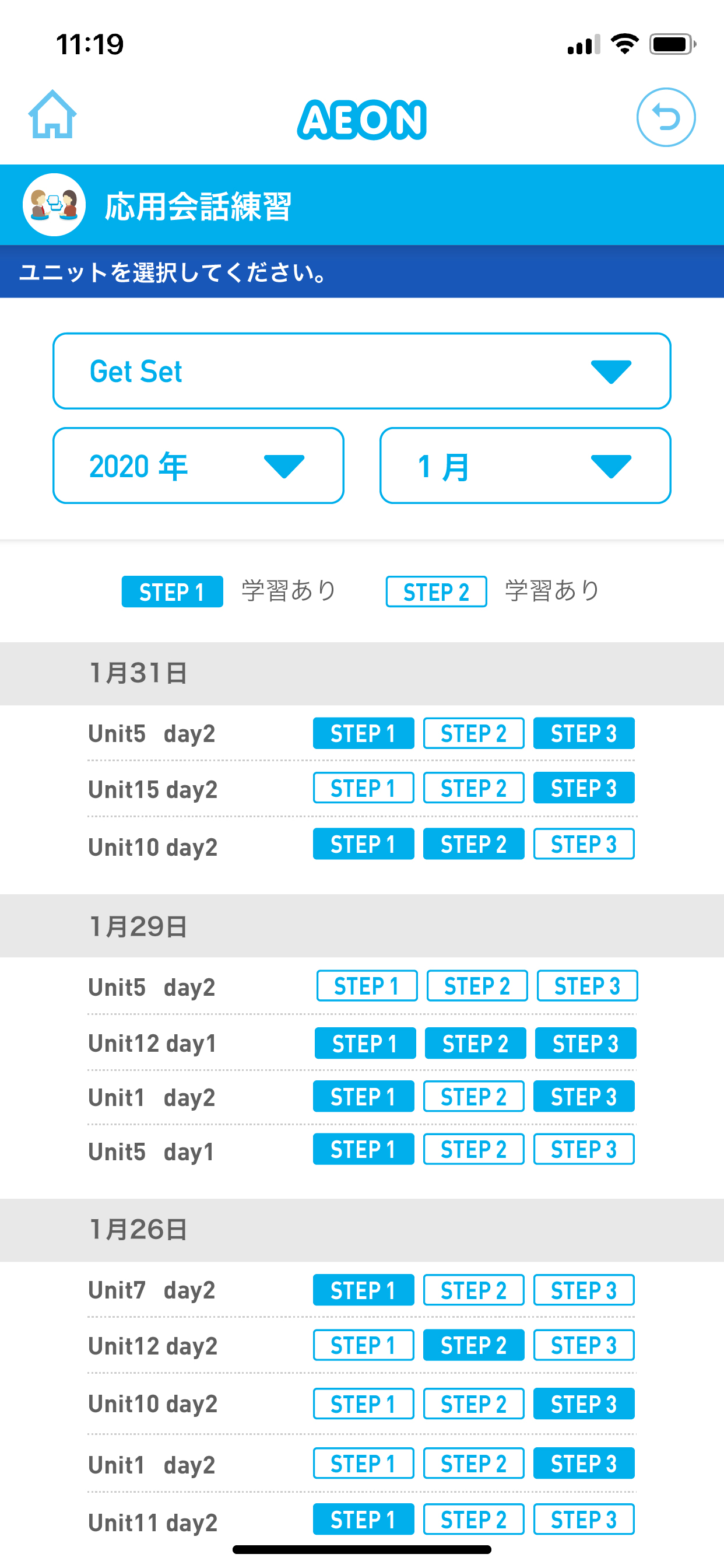Start STEP 3 of Unit12 day1
This screenshot has height=1568, width=724.
(x=585, y=1044)
